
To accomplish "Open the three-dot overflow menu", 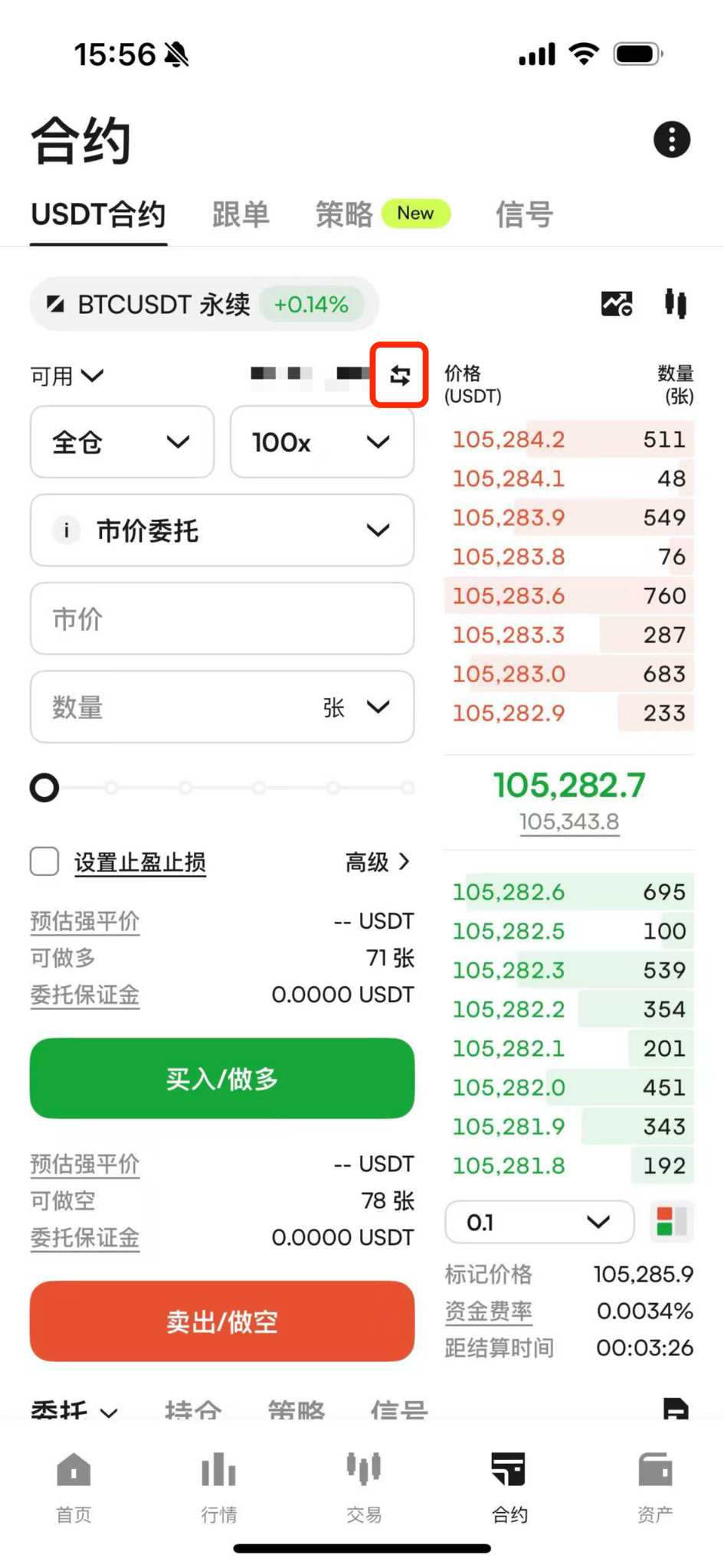I will tap(672, 140).
